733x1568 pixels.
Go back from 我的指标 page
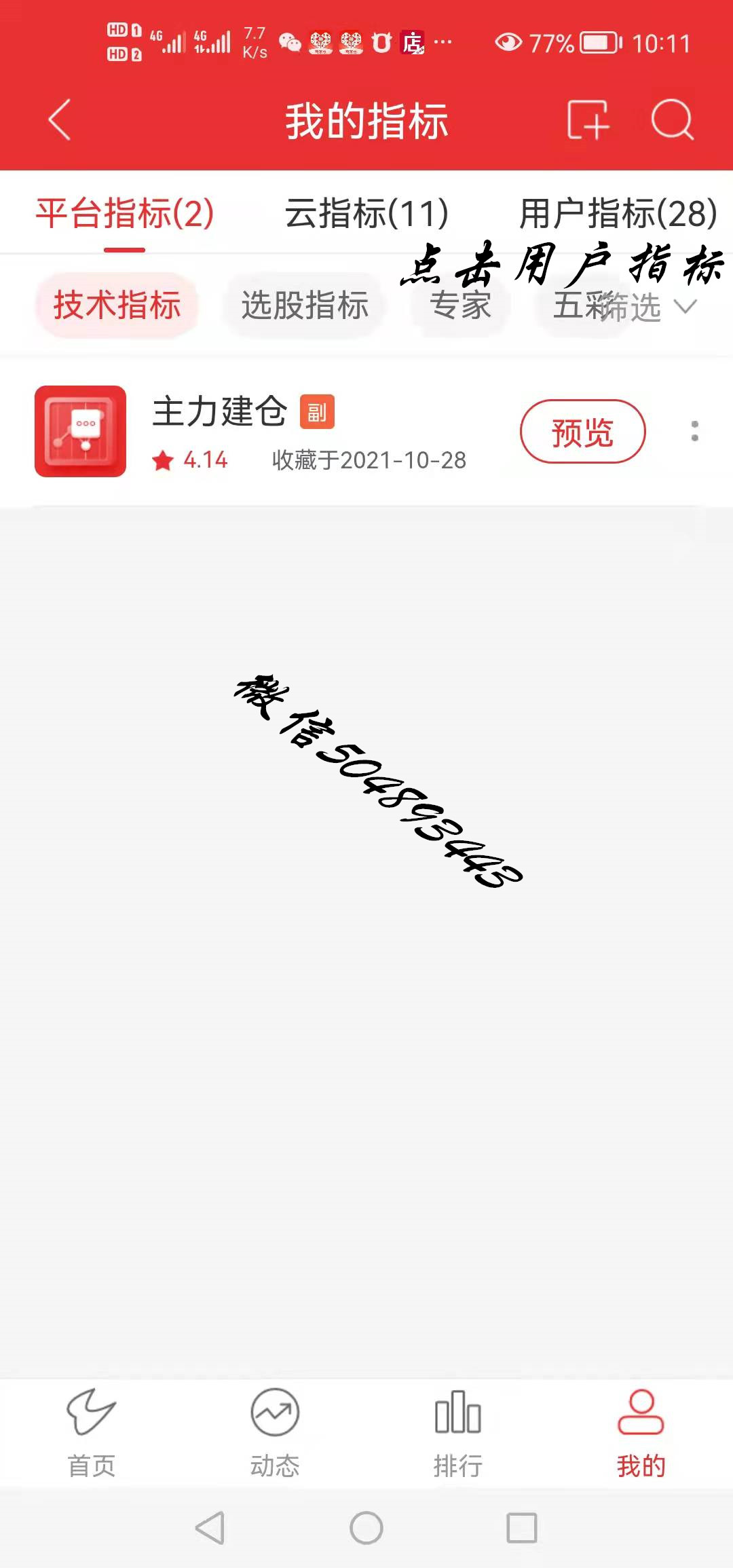[x=60, y=120]
